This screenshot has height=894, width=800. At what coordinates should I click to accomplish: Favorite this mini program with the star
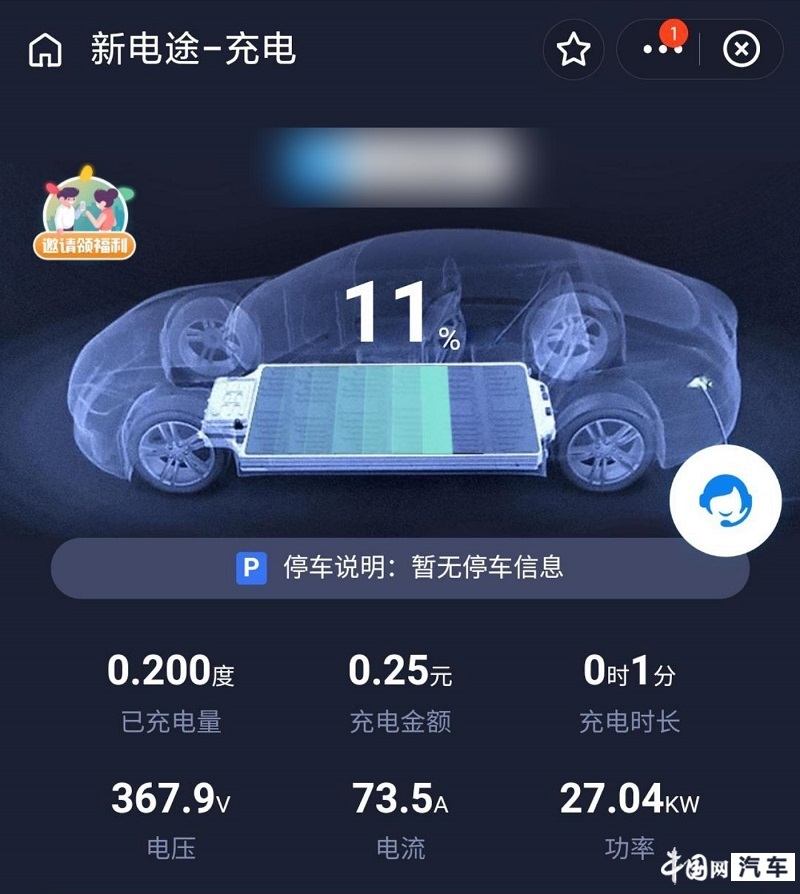(x=574, y=49)
